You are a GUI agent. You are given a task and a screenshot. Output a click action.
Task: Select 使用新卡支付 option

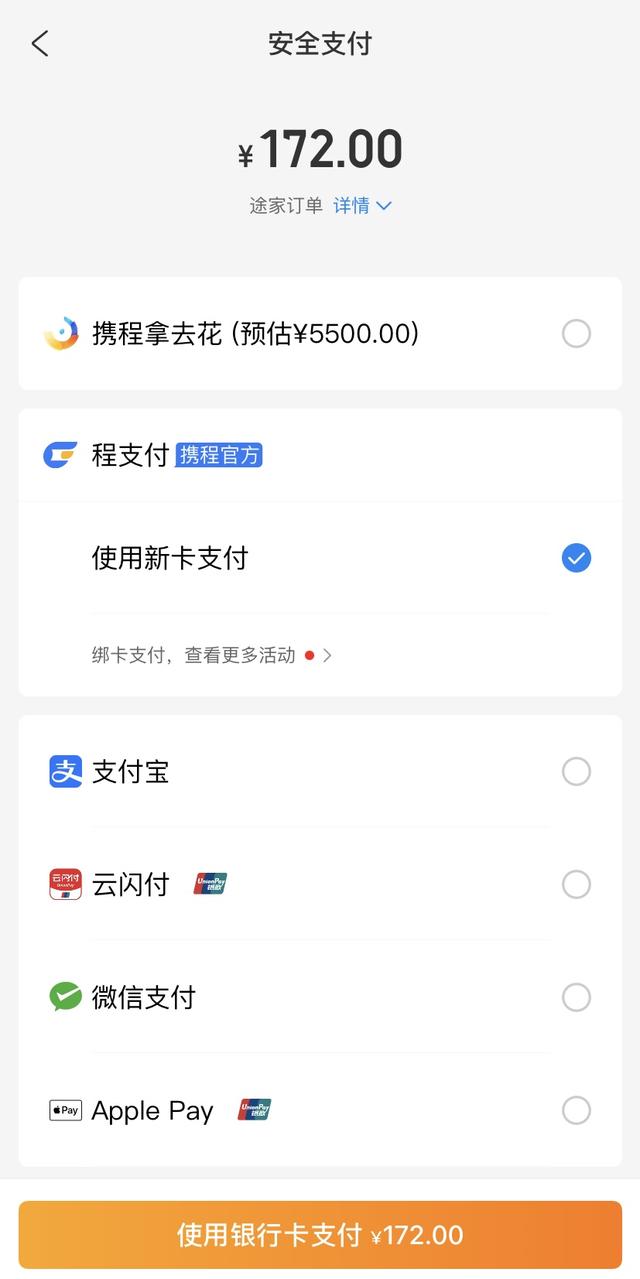[x=320, y=558]
